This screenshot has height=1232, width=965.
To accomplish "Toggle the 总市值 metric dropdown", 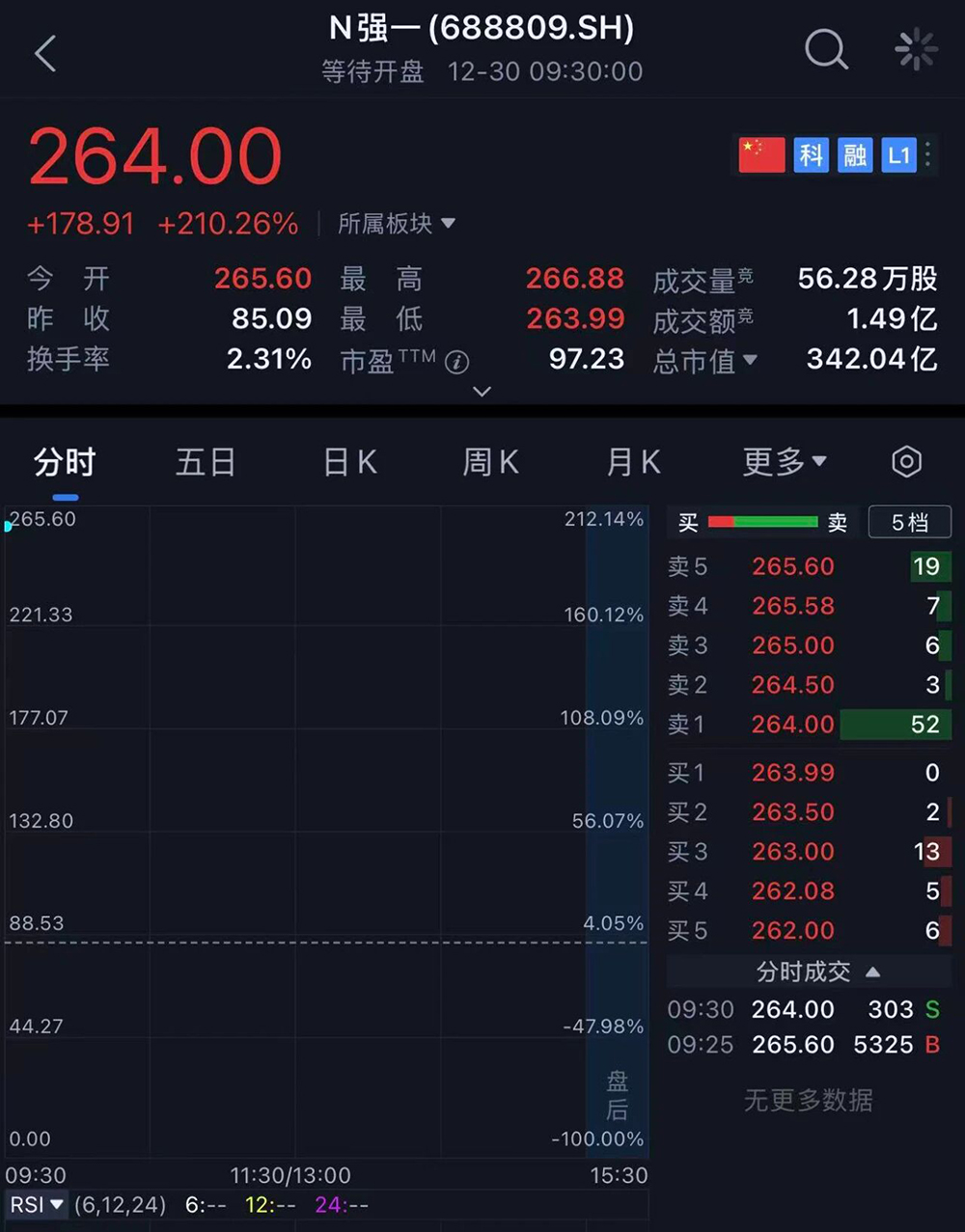I will (705, 361).
